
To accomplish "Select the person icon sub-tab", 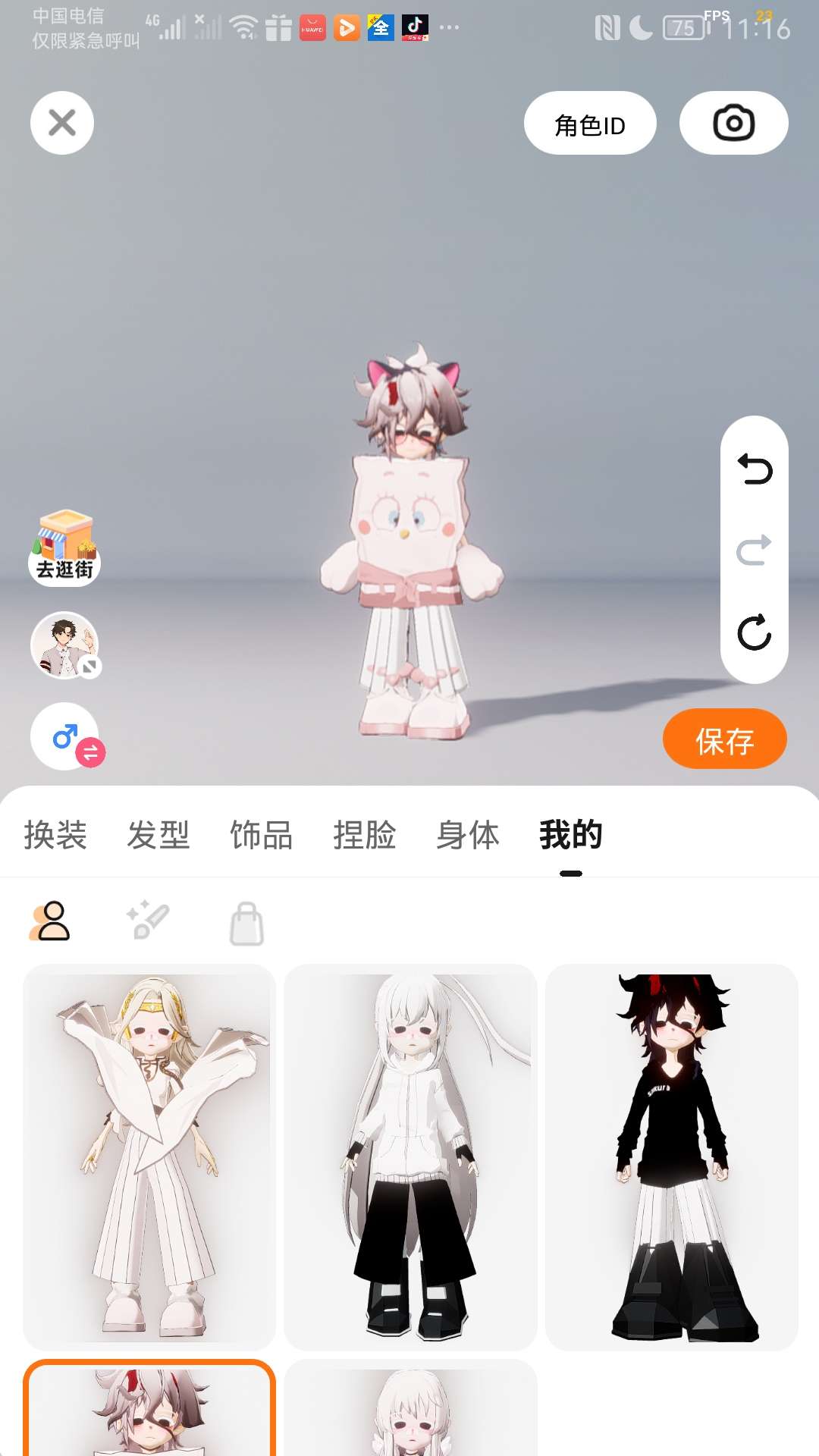I will coord(50,921).
